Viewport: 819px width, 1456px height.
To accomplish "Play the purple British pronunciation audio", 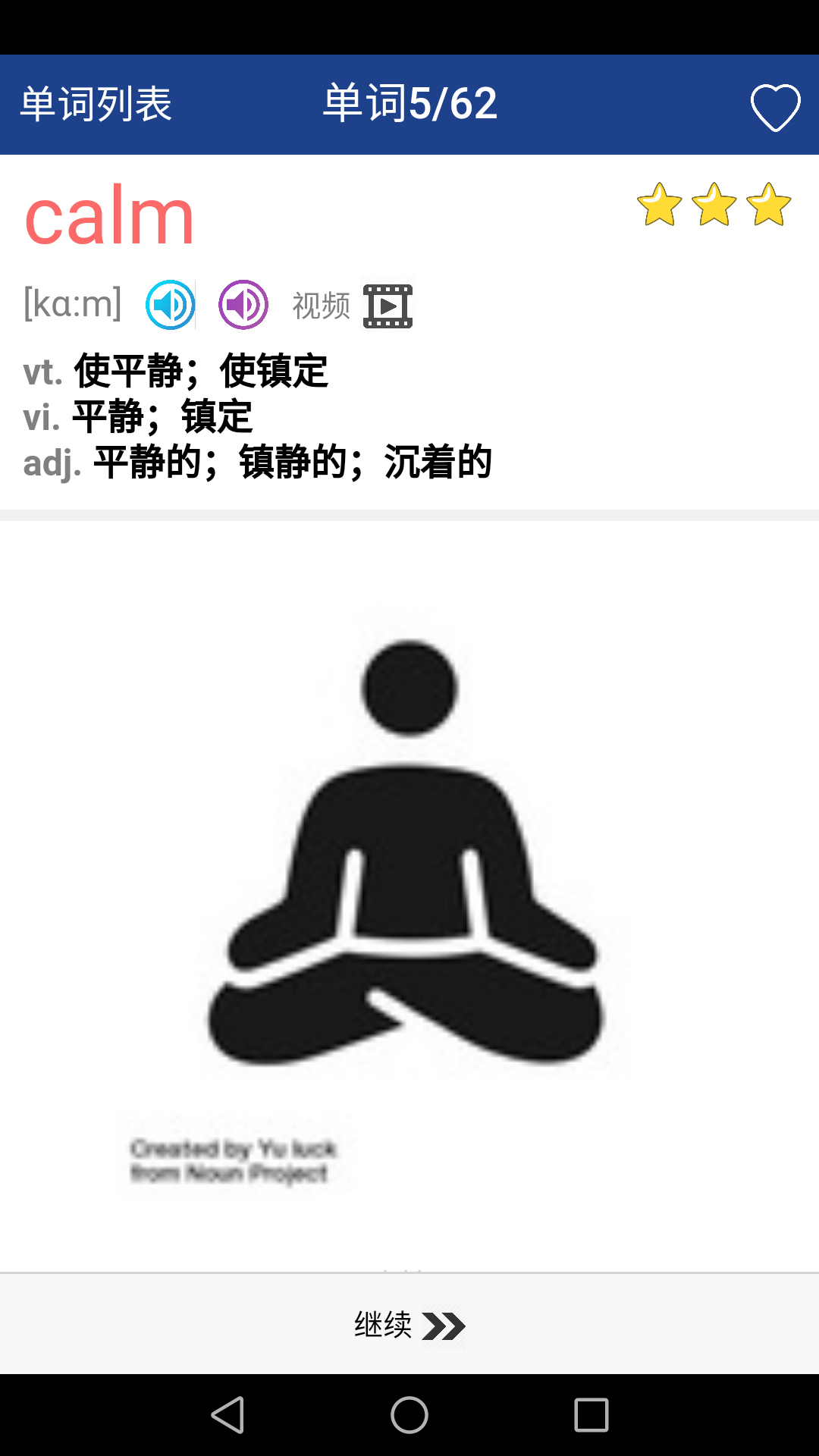I will [243, 304].
